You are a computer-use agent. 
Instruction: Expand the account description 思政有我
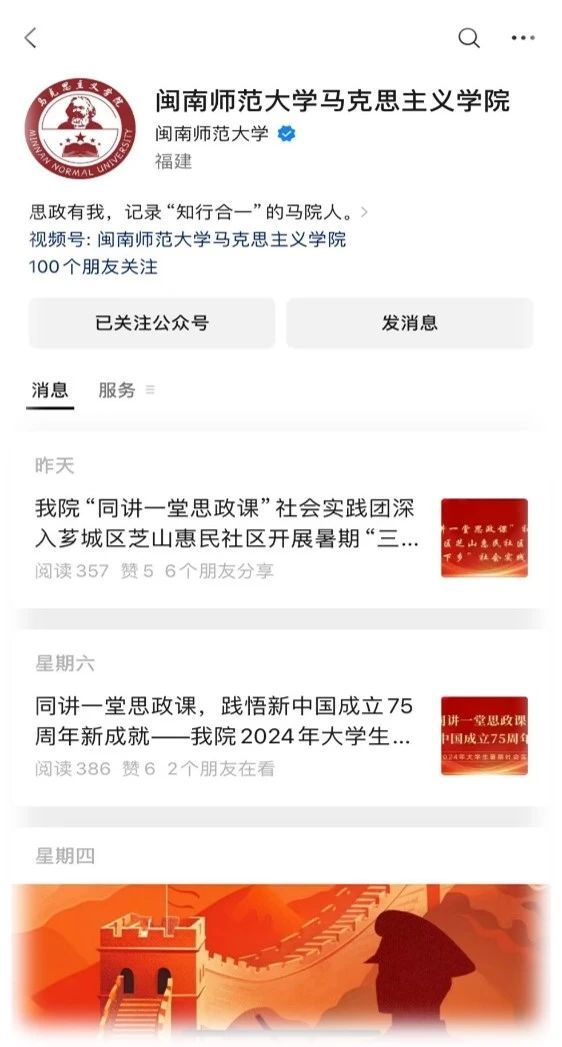pos(198,212)
